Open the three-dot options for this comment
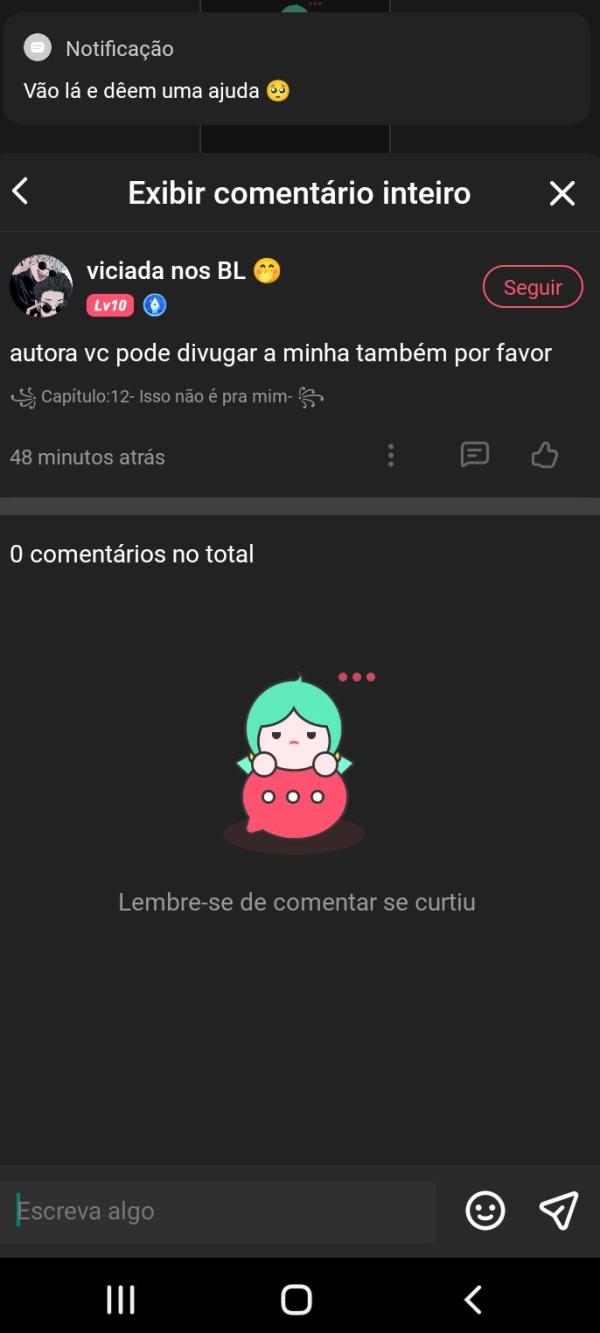This screenshot has height=1333, width=600. tap(391, 456)
